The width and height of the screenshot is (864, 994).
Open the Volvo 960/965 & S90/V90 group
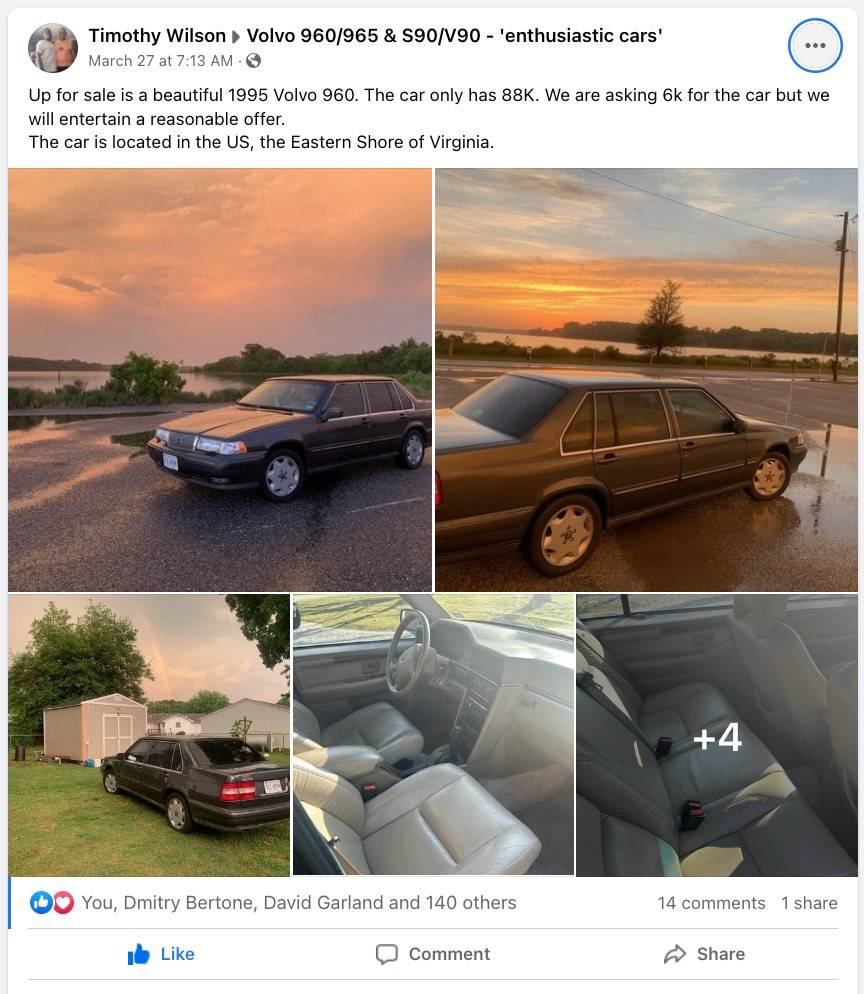(x=454, y=36)
